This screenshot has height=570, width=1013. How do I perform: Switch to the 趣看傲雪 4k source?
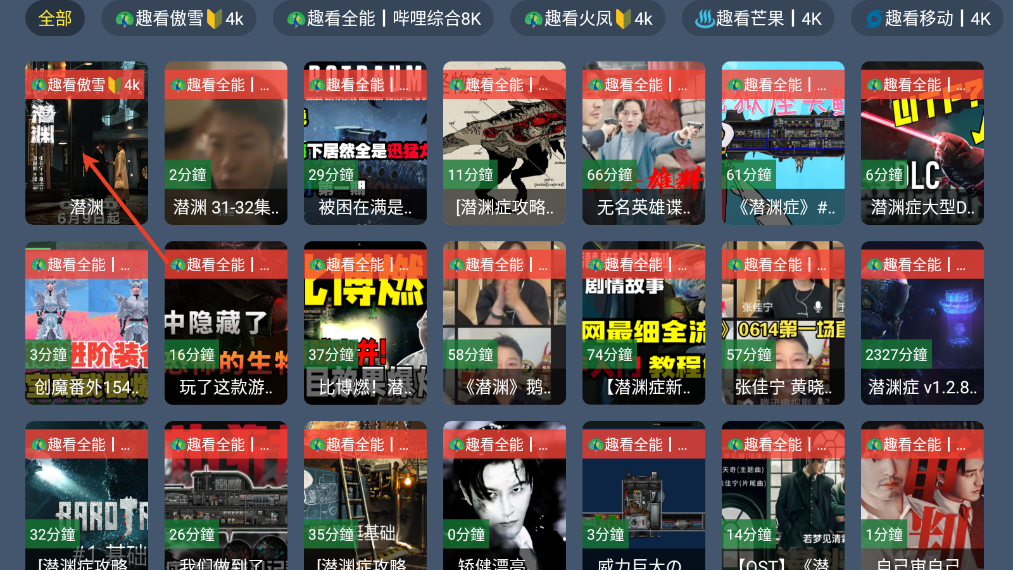coord(179,19)
